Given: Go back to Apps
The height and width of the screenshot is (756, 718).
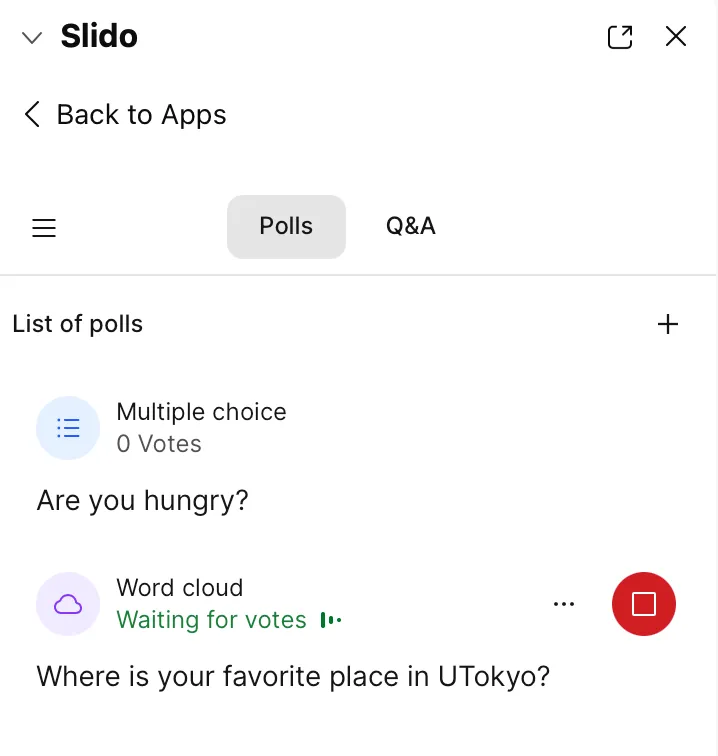Looking at the screenshot, I should [125, 115].
